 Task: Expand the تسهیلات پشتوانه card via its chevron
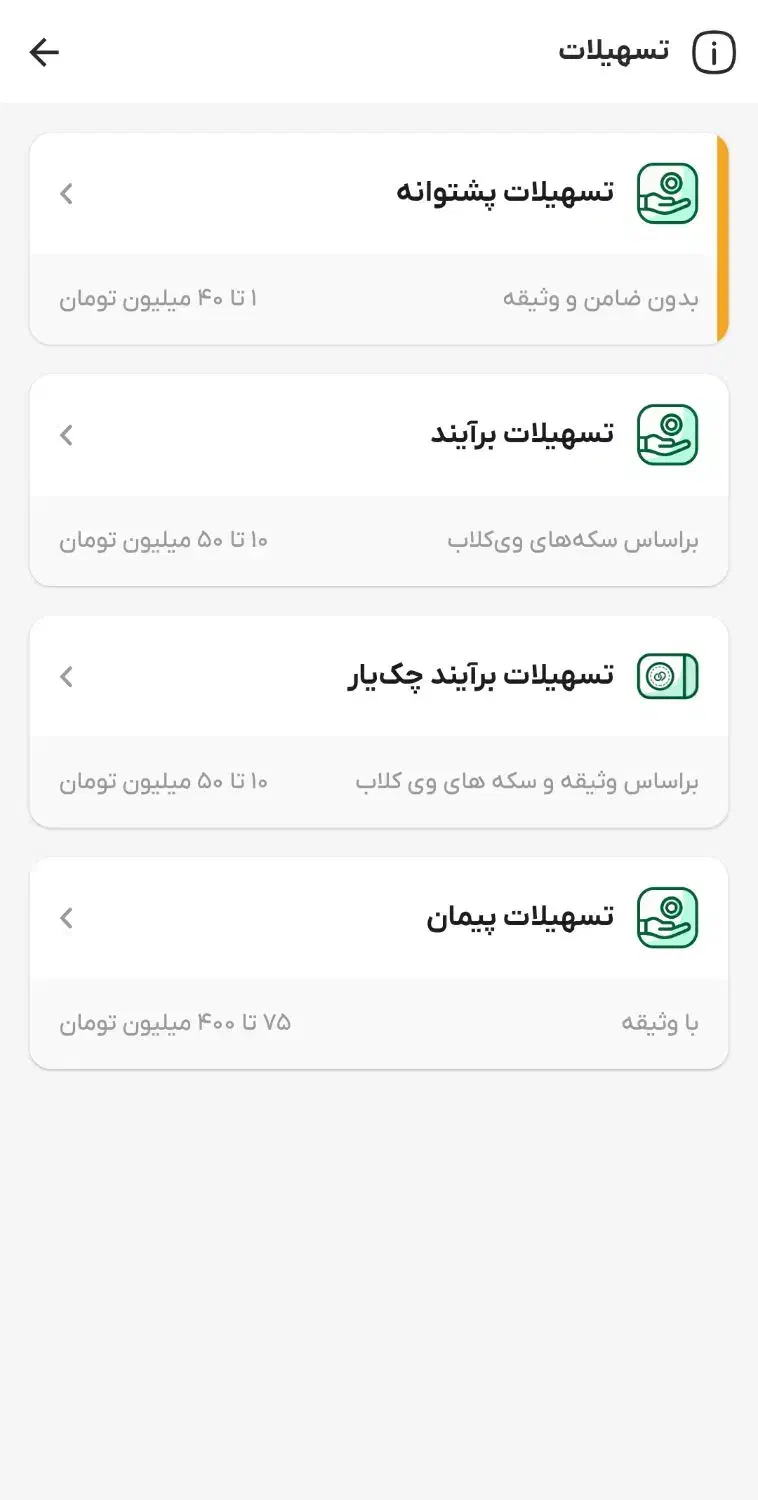[x=66, y=193]
